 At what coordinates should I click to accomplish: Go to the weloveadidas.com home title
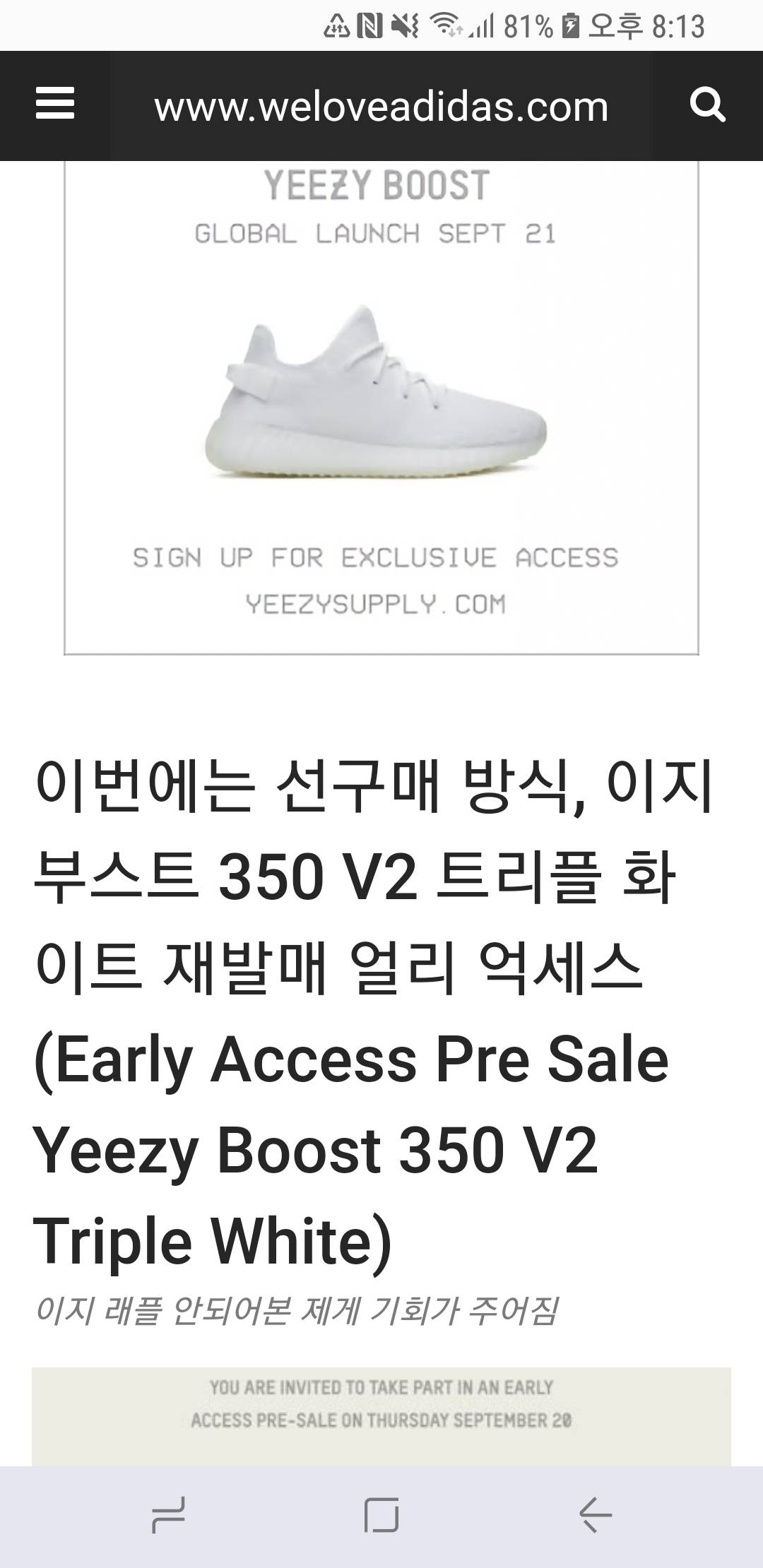coord(381,107)
